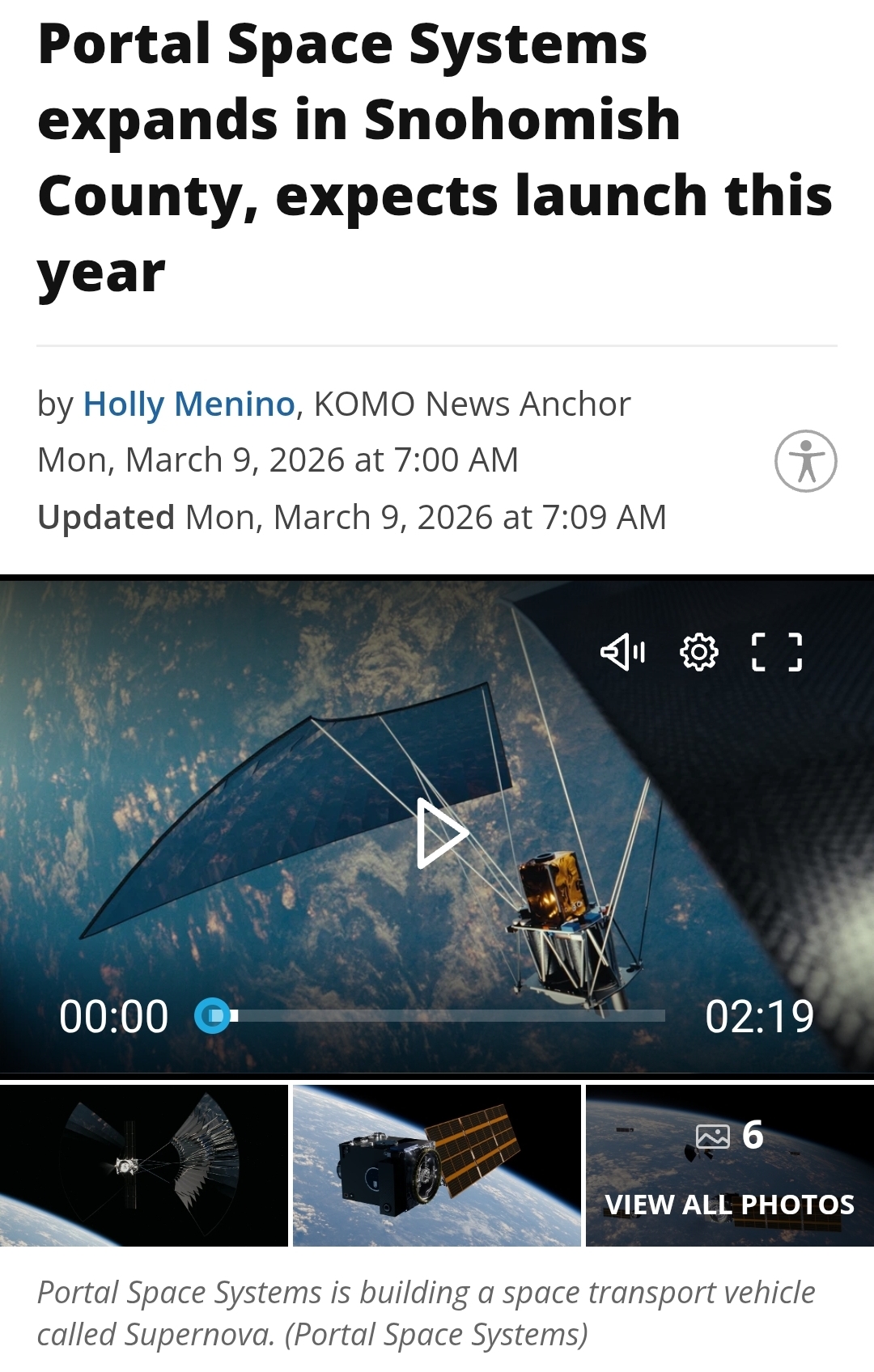The height and width of the screenshot is (1372, 874).
Task: Open author Holly Menino's profile link
Action: [189, 404]
